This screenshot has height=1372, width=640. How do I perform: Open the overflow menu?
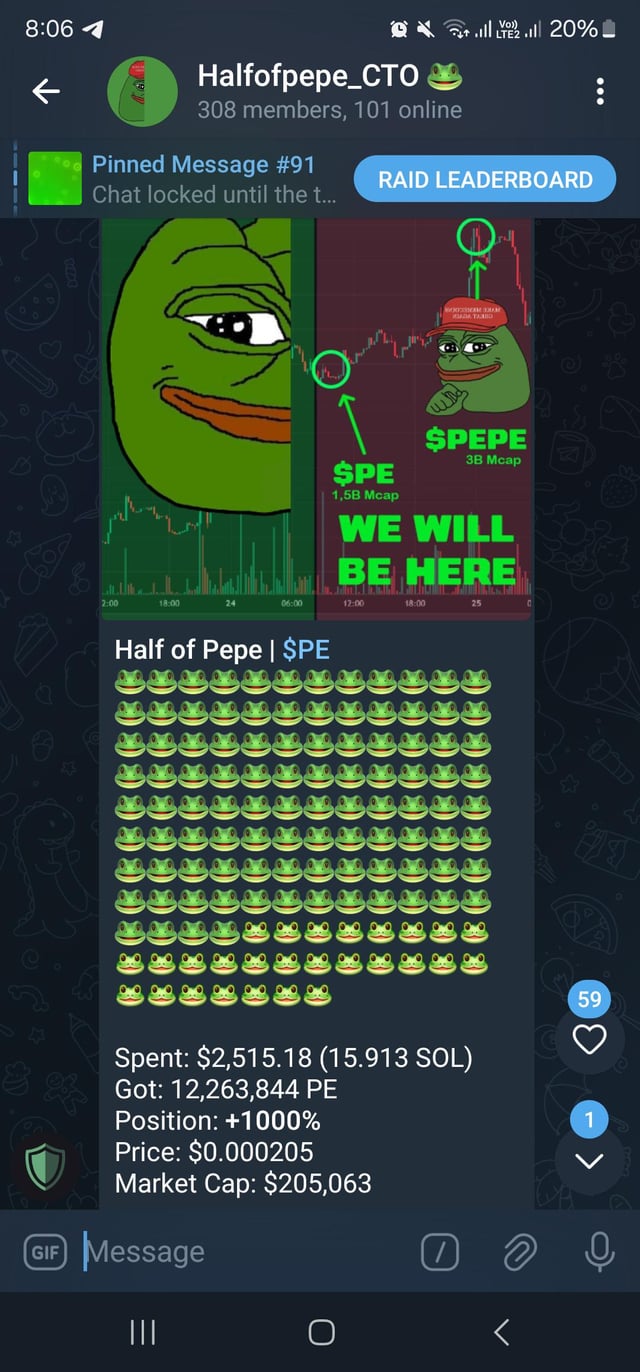(x=599, y=93)
